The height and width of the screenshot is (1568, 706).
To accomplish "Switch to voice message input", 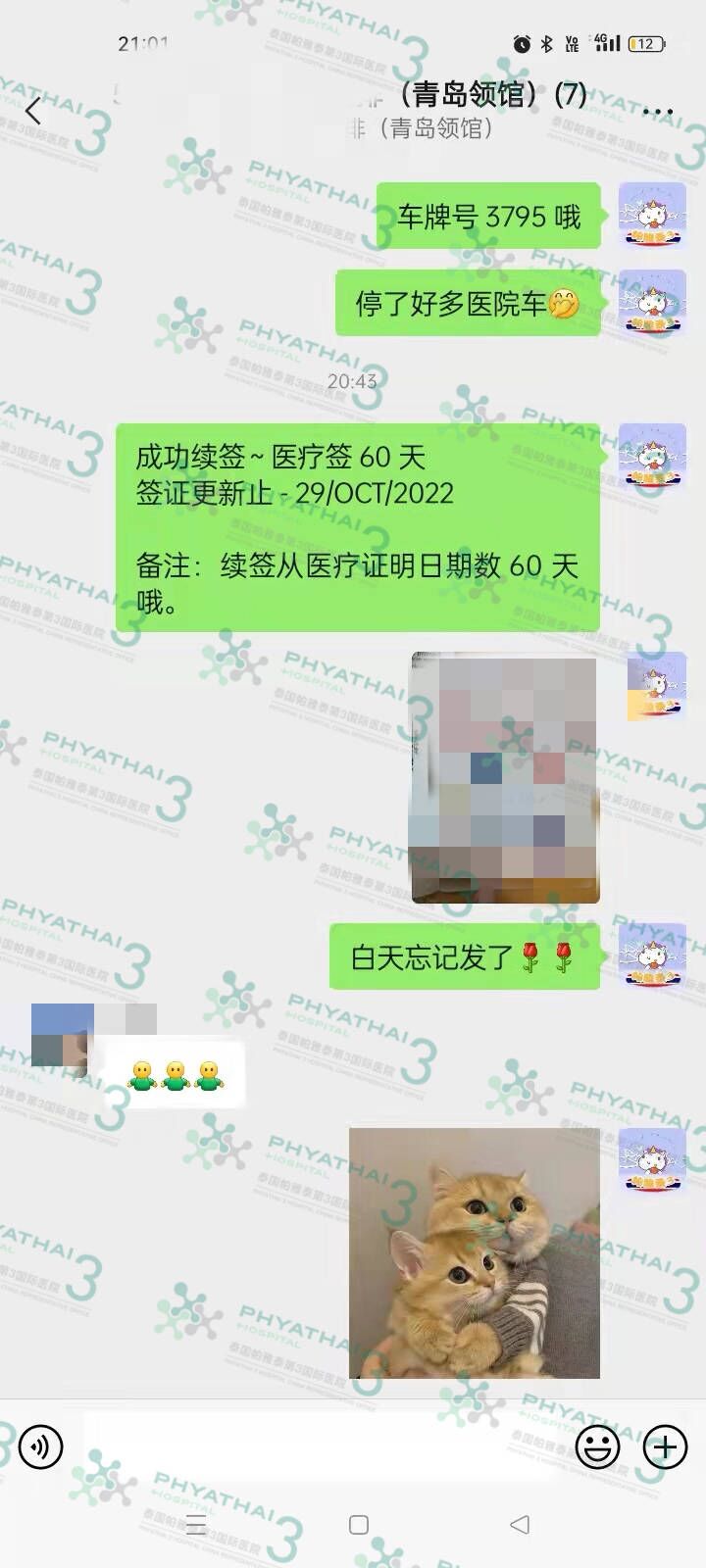I will 40,1446.
